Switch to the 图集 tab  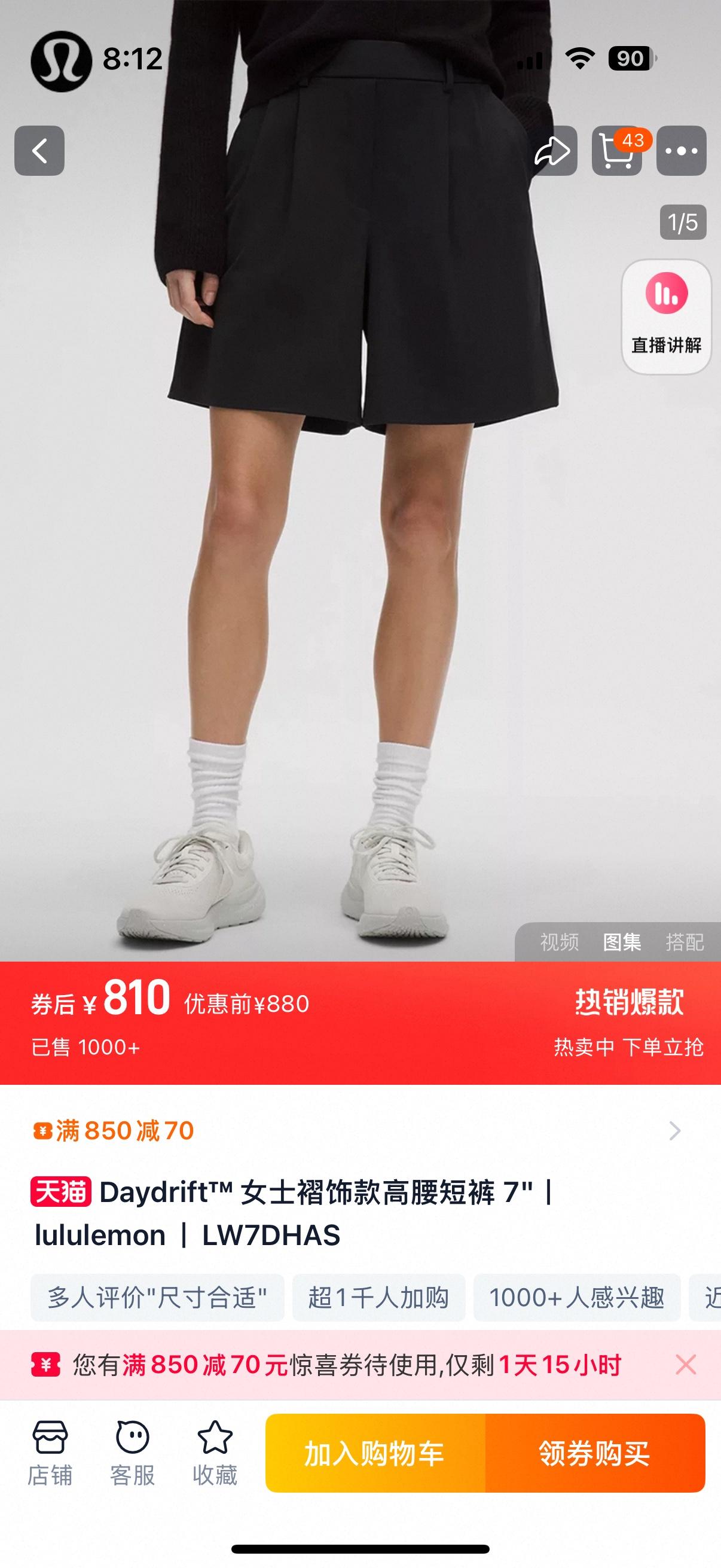coord(622,942)
